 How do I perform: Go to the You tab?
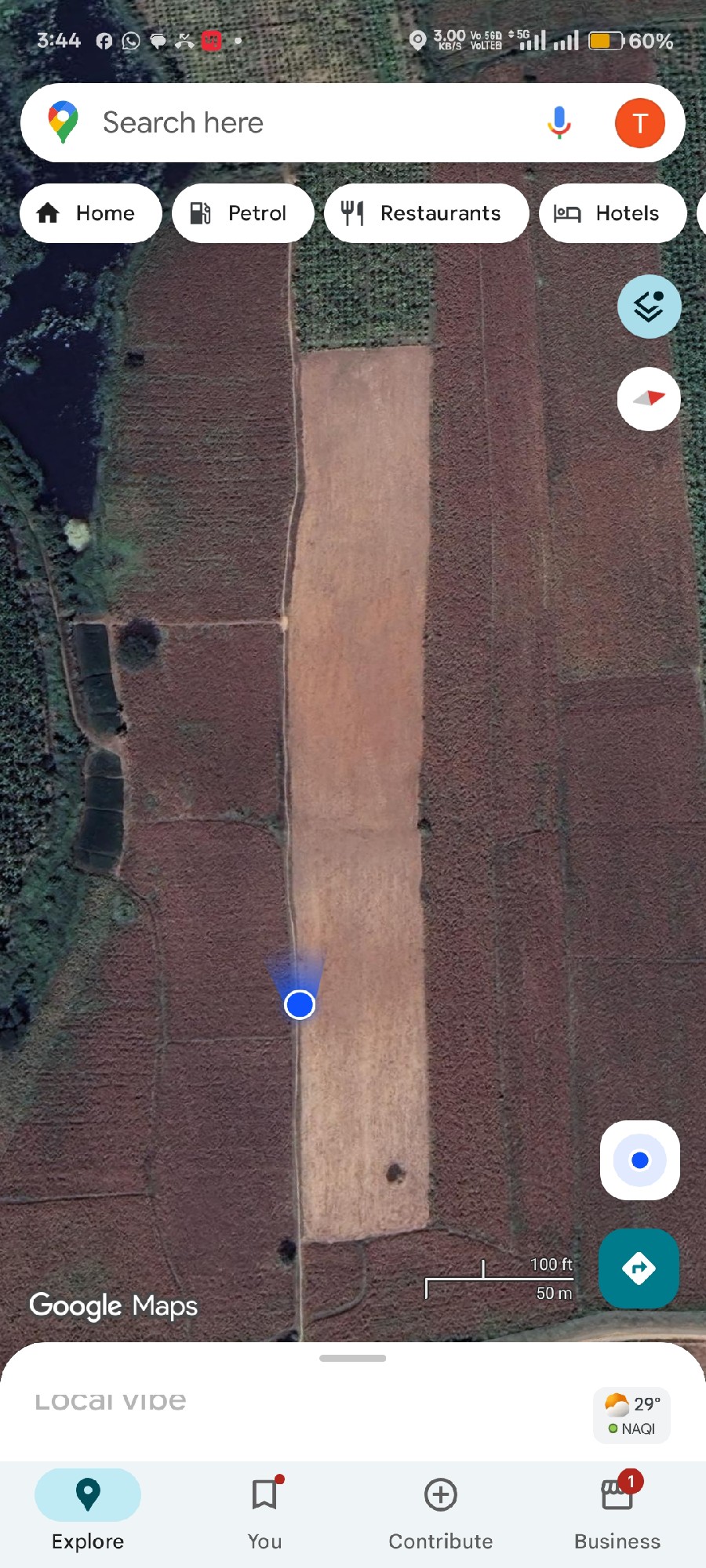click(264, 1511)
